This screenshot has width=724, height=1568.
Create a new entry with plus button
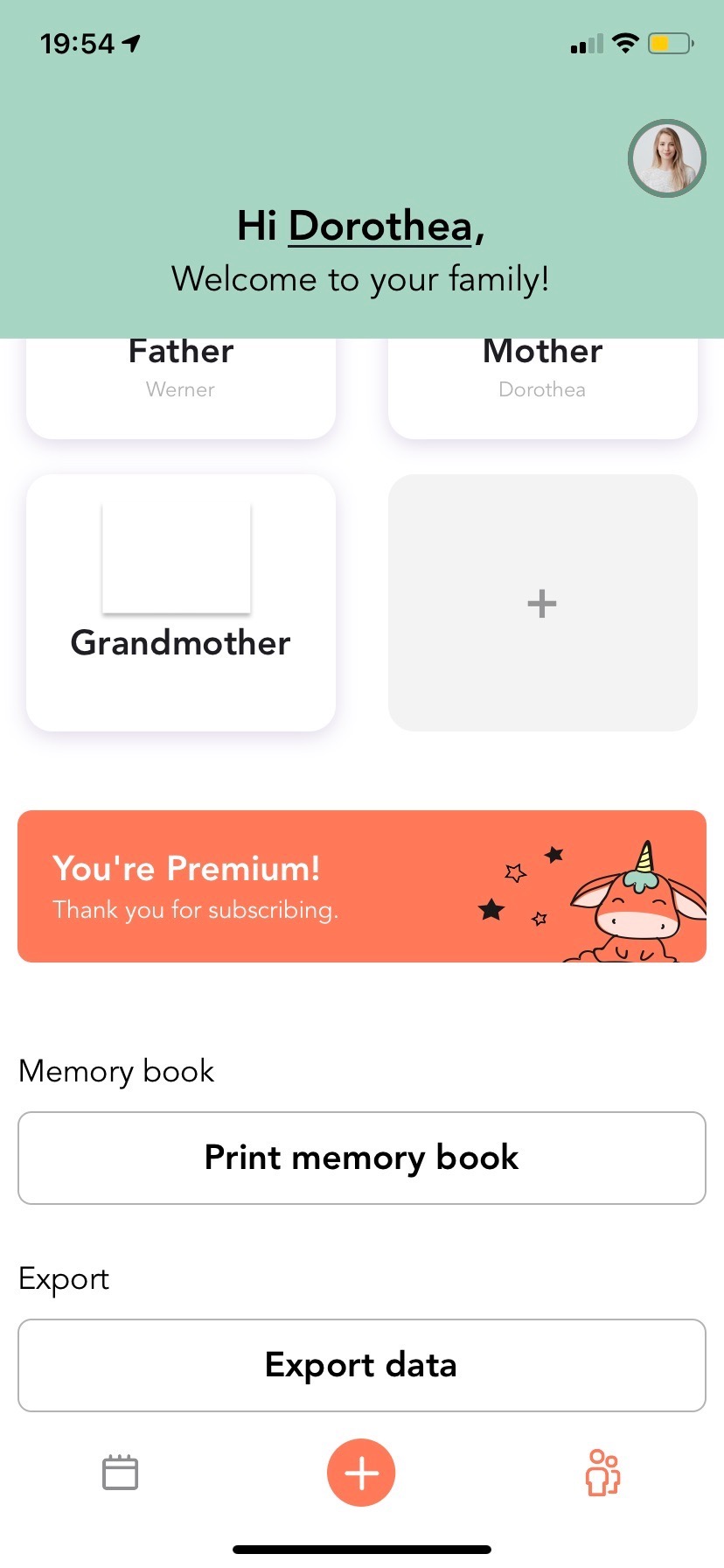click(x=361, y=1473)
